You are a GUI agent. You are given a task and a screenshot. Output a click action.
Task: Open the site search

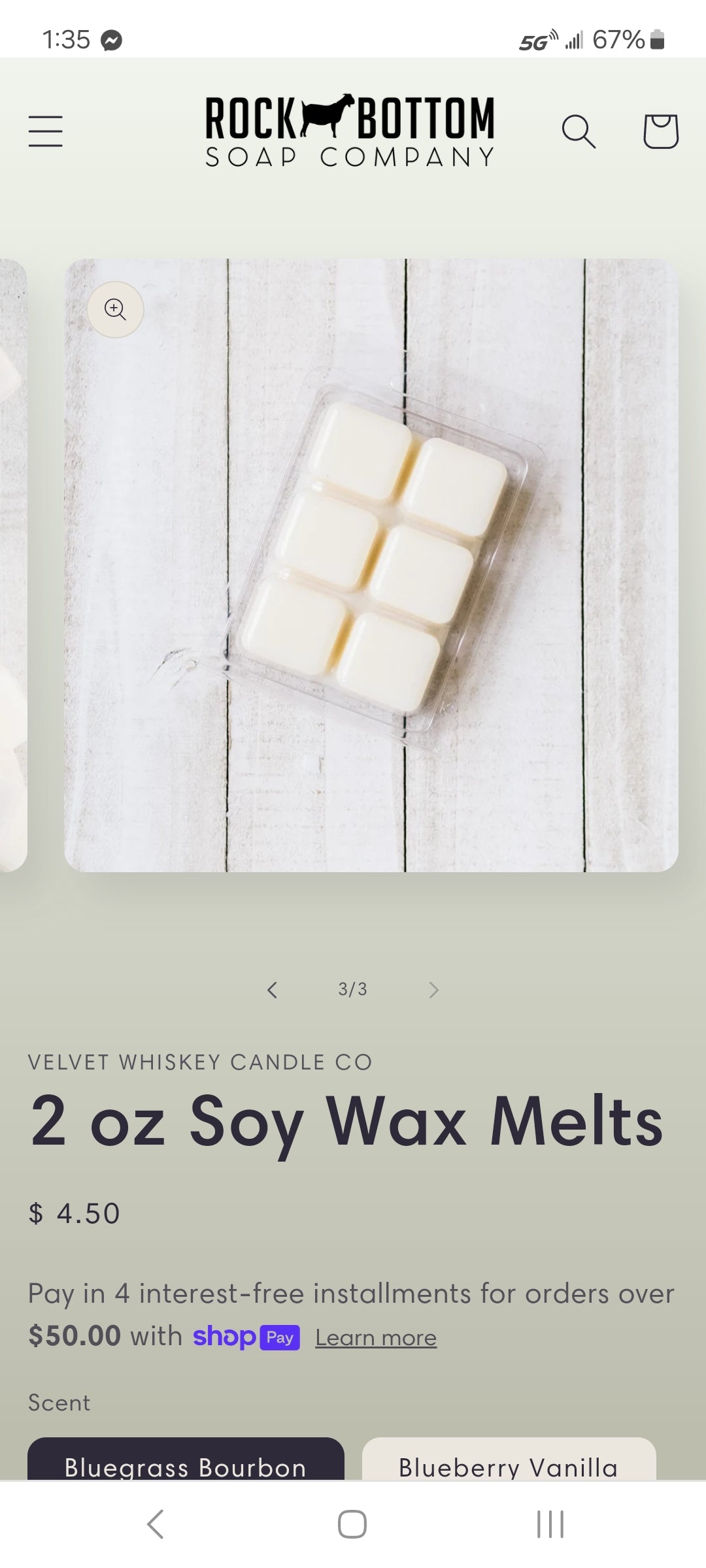tap(579, 131)
